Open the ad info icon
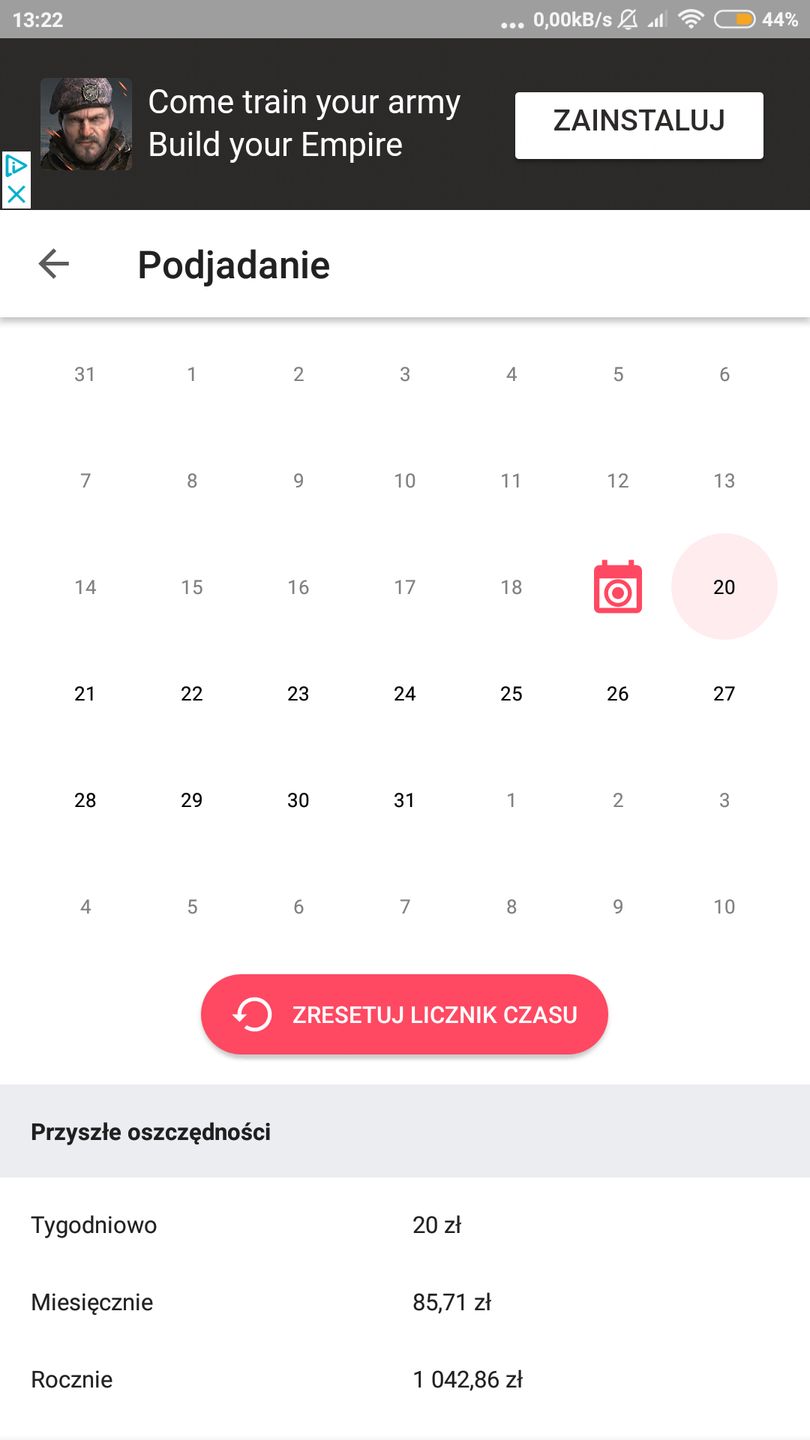This screenshot has width=810, height=1440. pos(16,166)
